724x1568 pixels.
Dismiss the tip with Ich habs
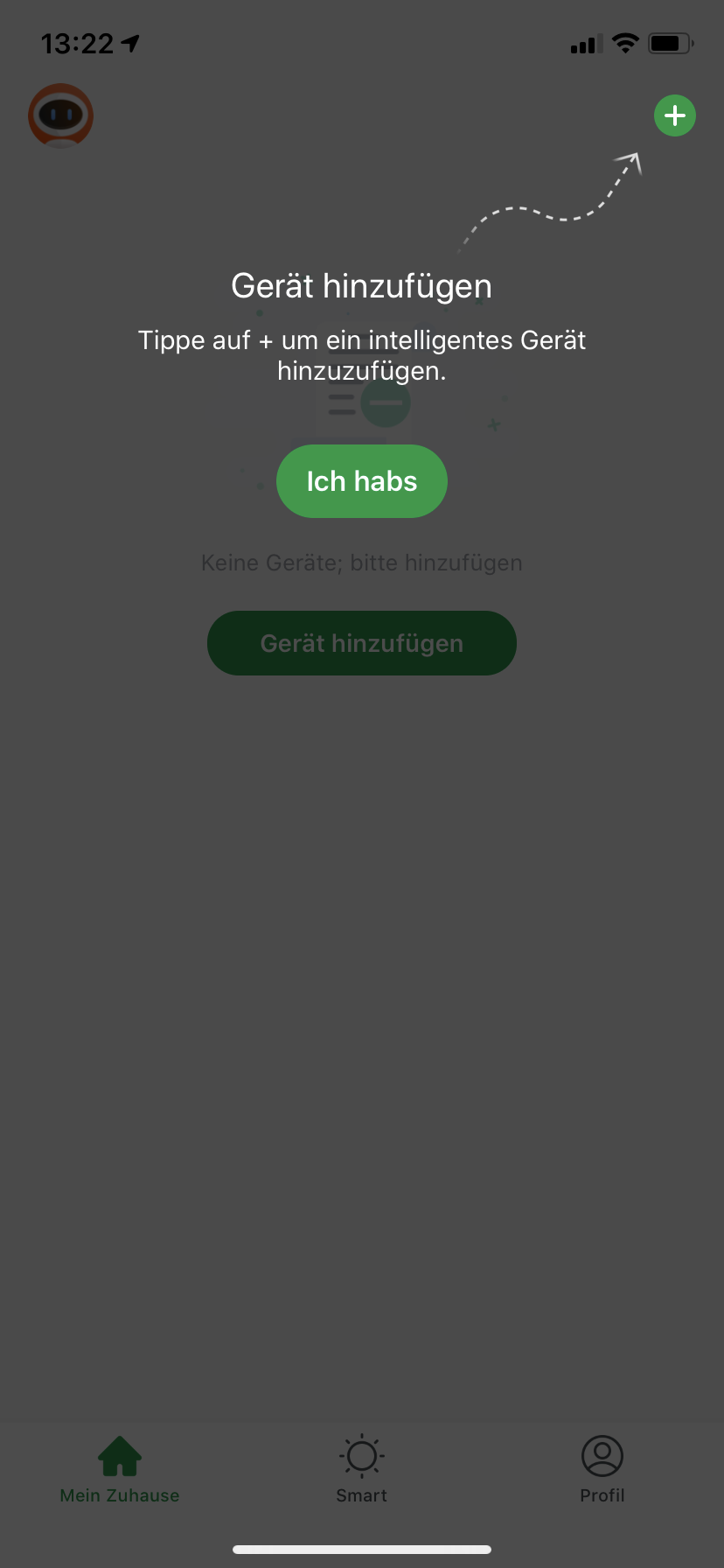point(361,481)
